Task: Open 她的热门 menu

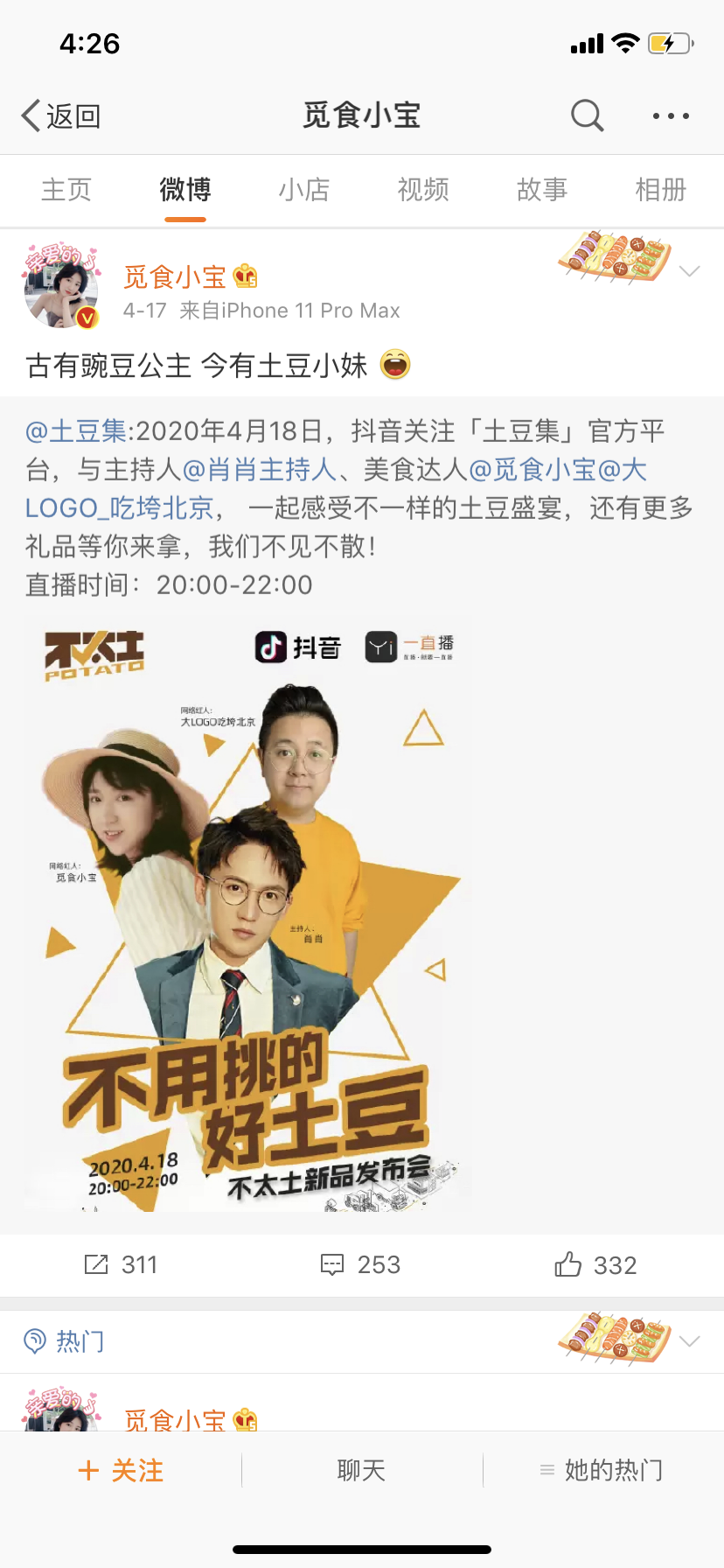Action: [x=602, y=1471]
